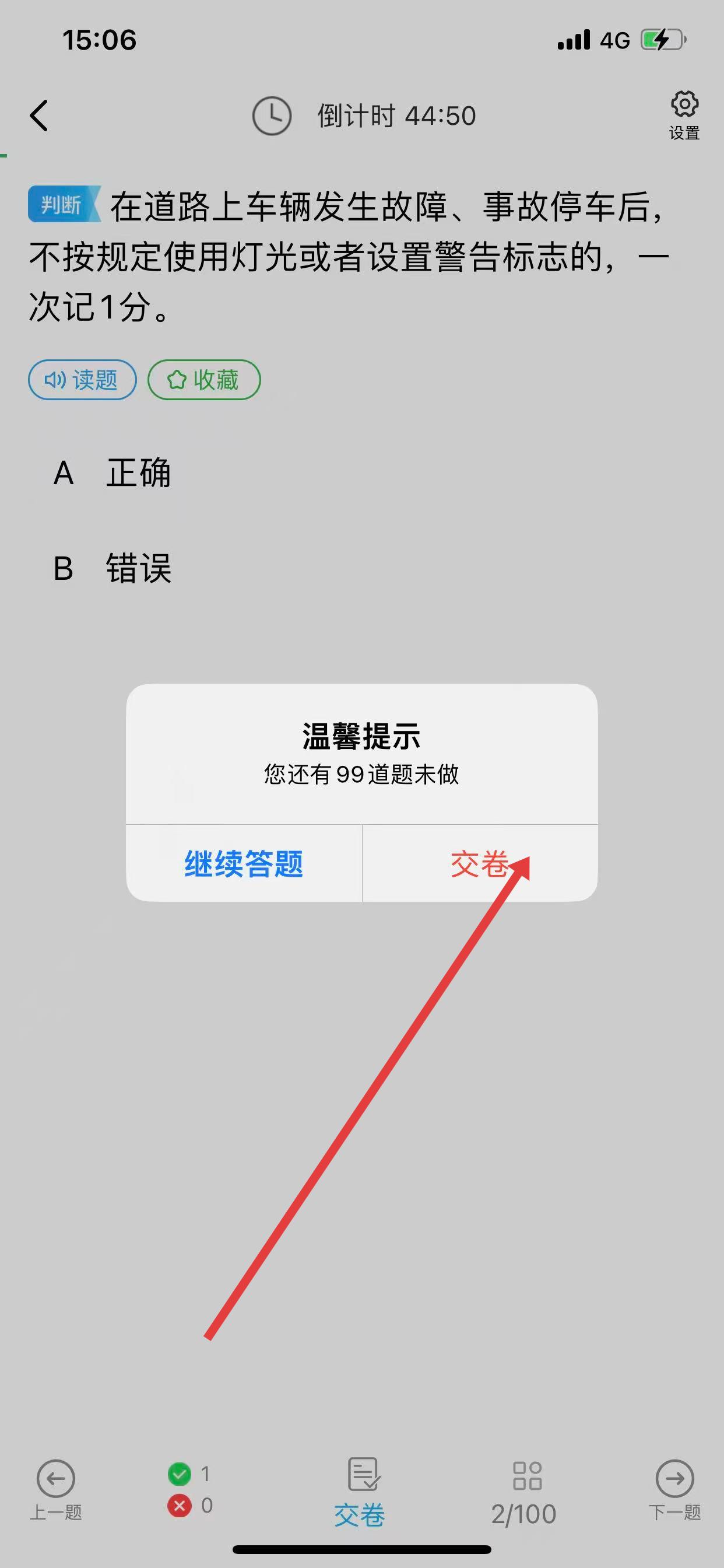
Task: Go back with the top-left arrow
Action: (x=39, y=116)
